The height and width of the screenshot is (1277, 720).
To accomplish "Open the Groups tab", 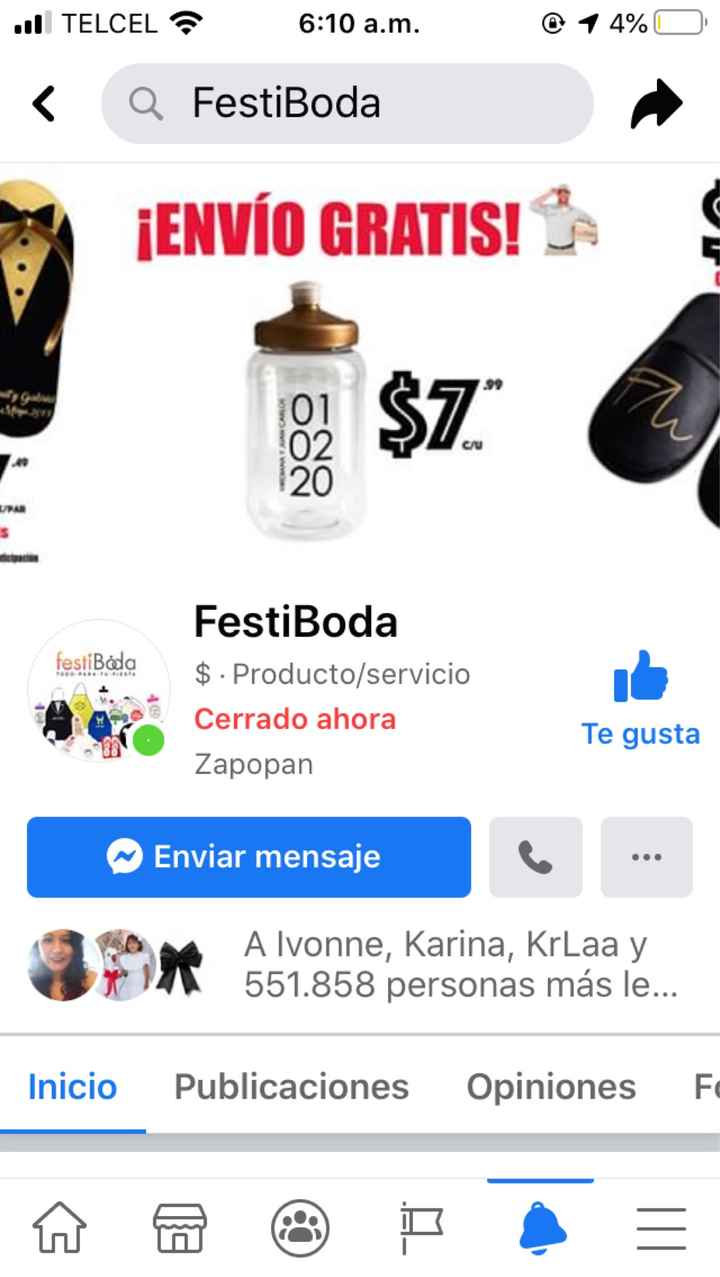I will pyautogui.click(x=300, y=1227).
